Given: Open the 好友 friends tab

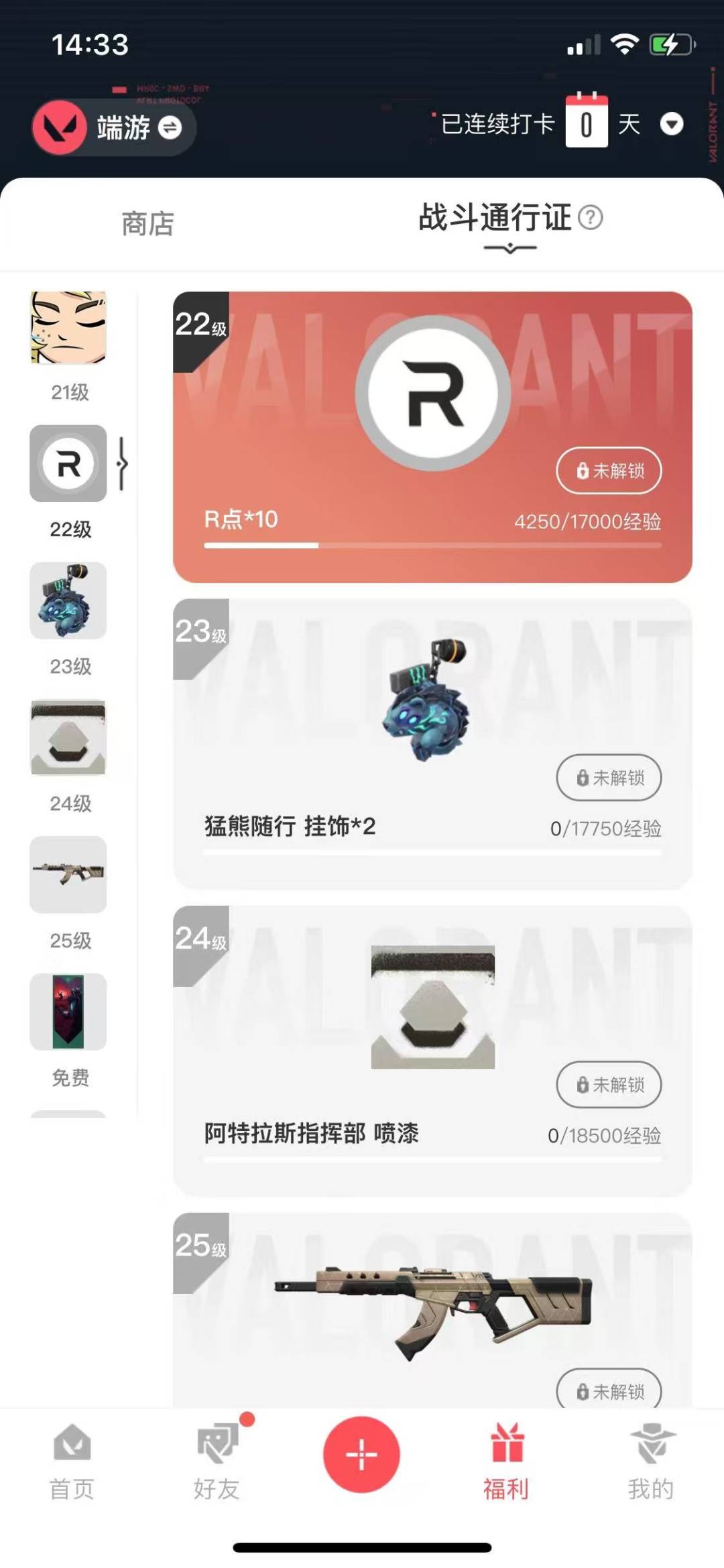Looking at the screenshot, I should pyautogui.click(x=217, y=1461).
